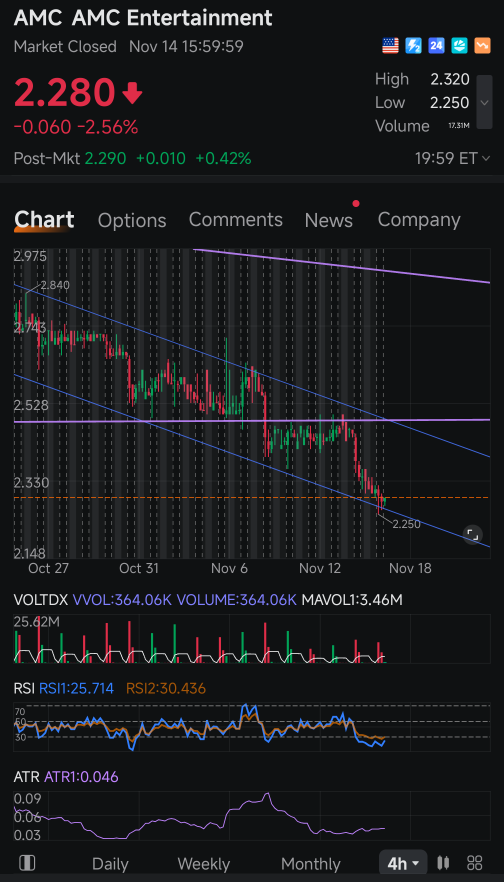Open the indicators grid settings
This screenshot has width=504, height=882.
click(x=475, y=863)
